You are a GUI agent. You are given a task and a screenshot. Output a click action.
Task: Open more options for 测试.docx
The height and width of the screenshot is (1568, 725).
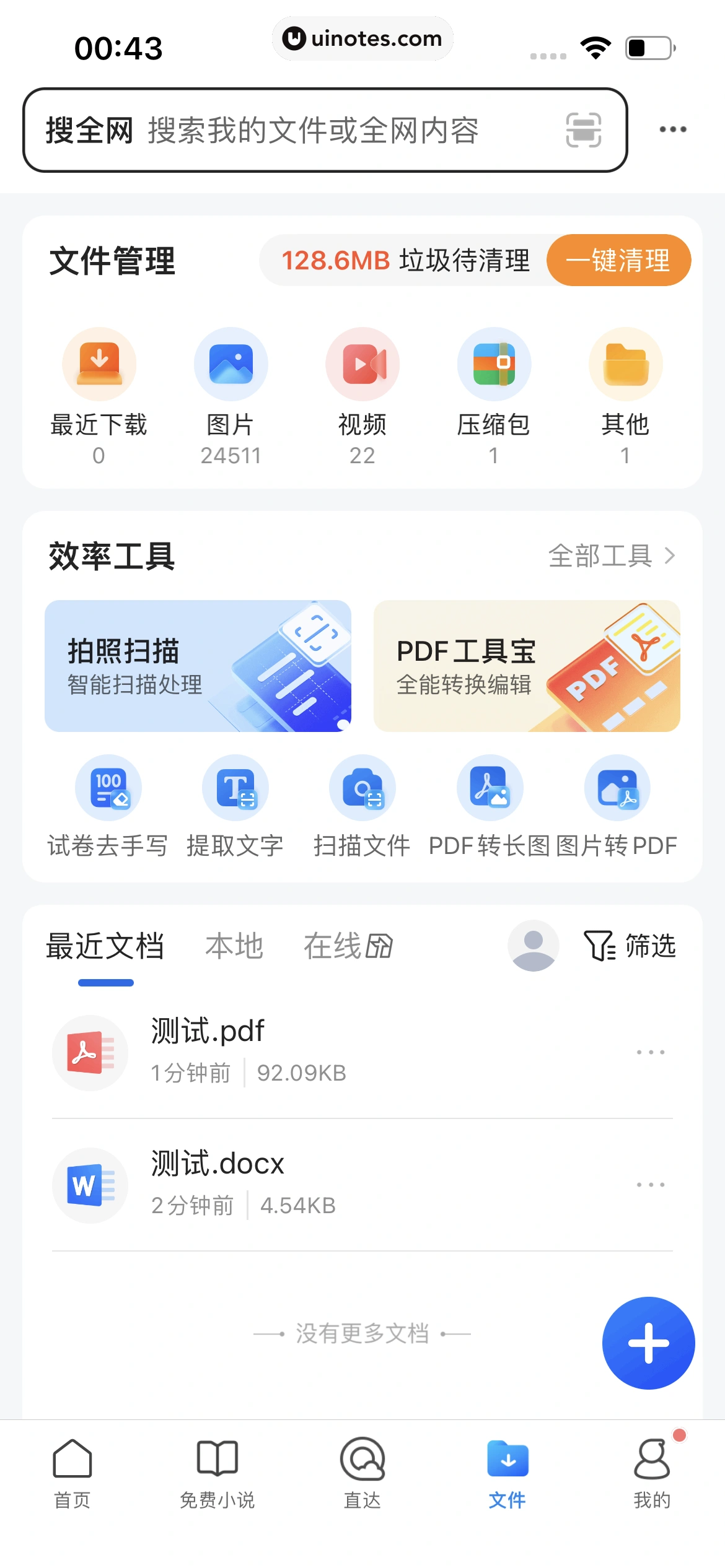pos(650,1185)
